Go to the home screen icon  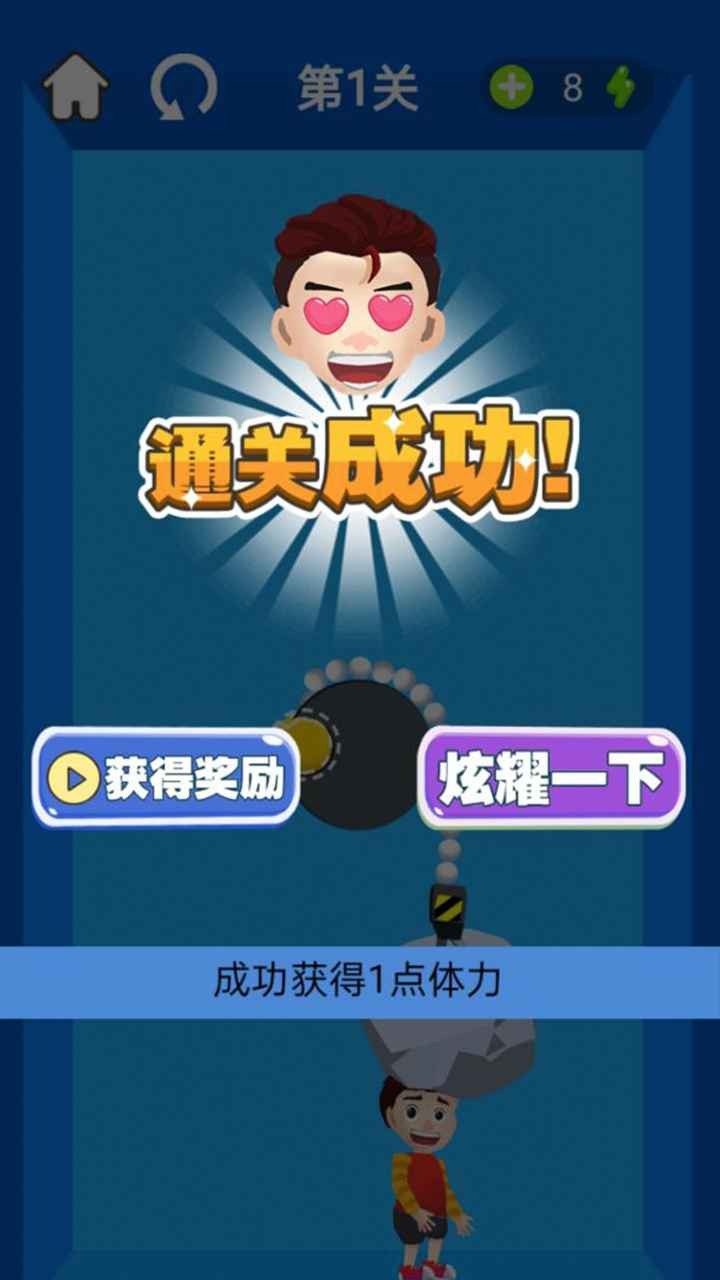(75, 86)
